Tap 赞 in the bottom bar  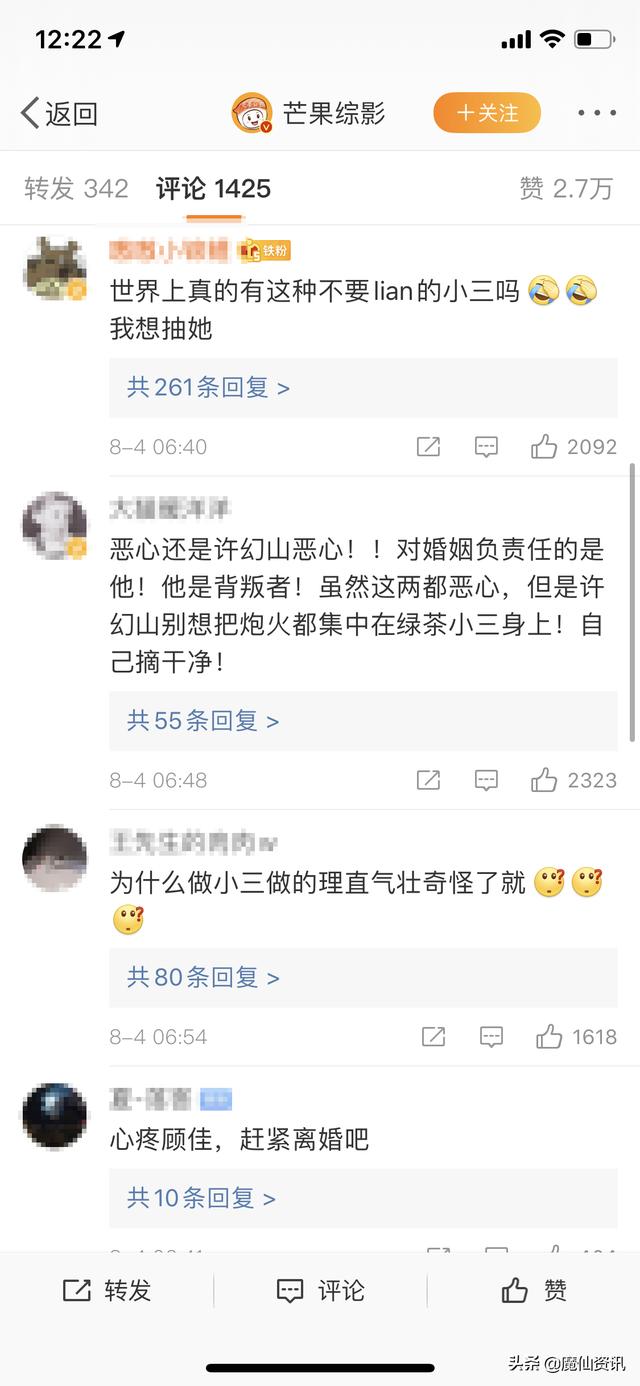(534, 1291)
